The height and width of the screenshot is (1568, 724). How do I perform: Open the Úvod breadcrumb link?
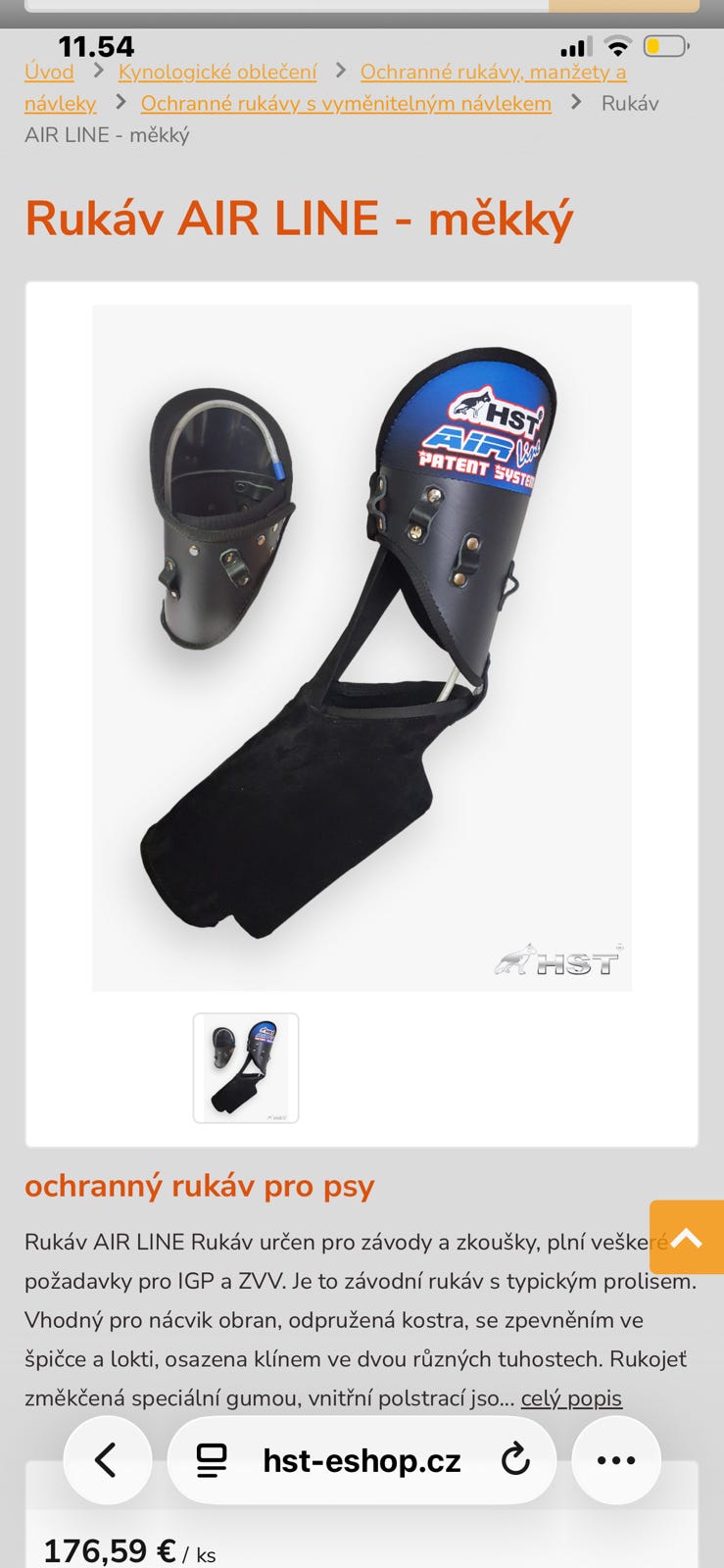(49, 72)
